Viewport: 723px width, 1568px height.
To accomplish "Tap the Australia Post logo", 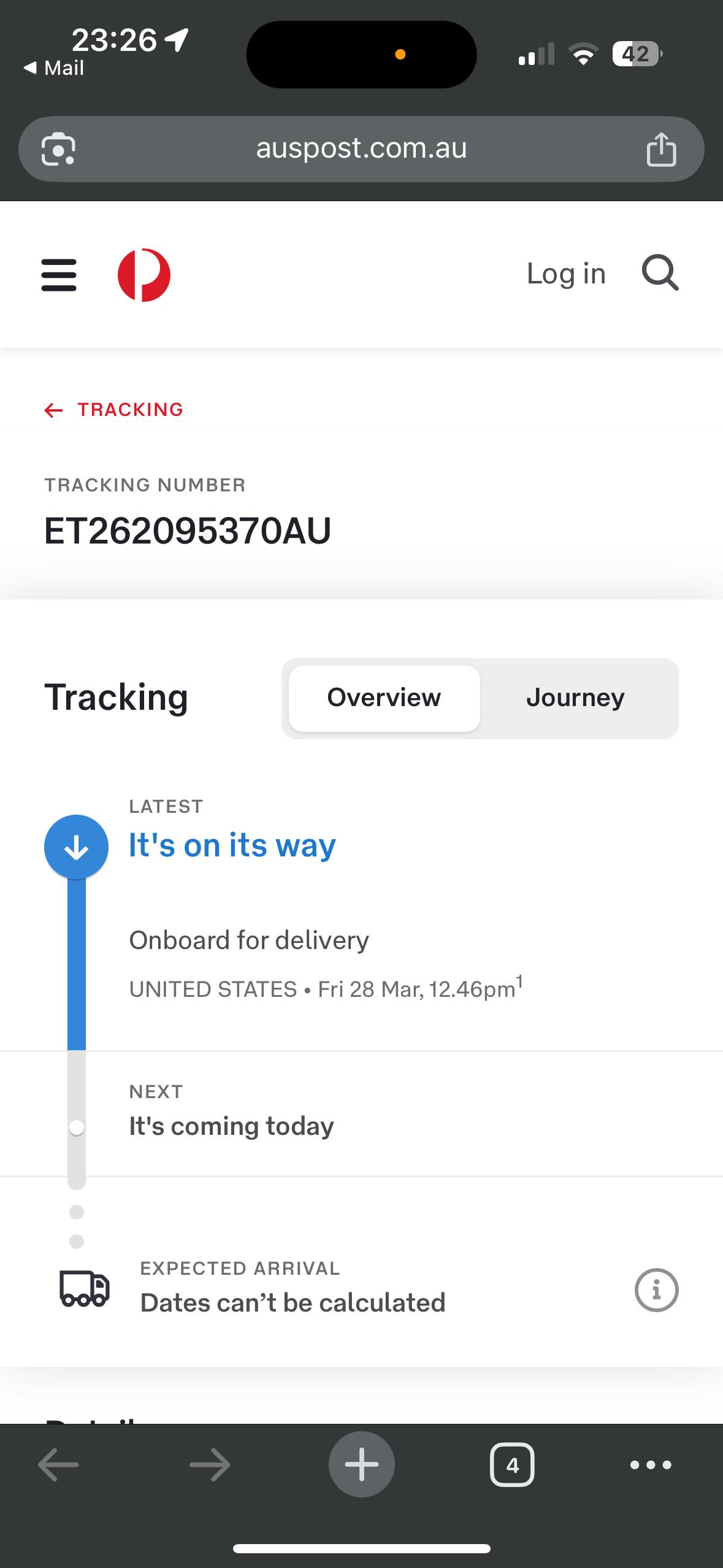I will point(144,275).
